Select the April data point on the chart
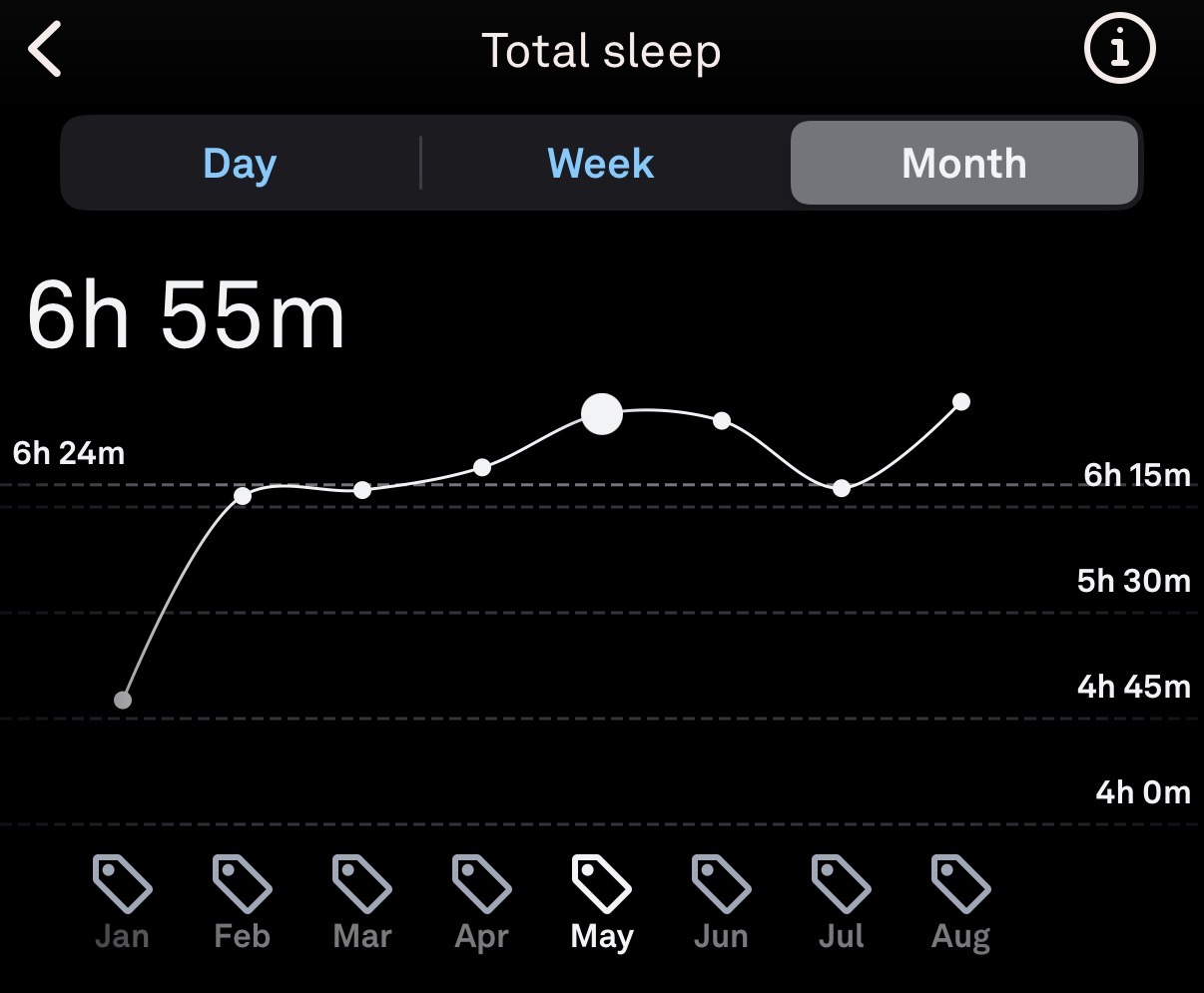 482,467
